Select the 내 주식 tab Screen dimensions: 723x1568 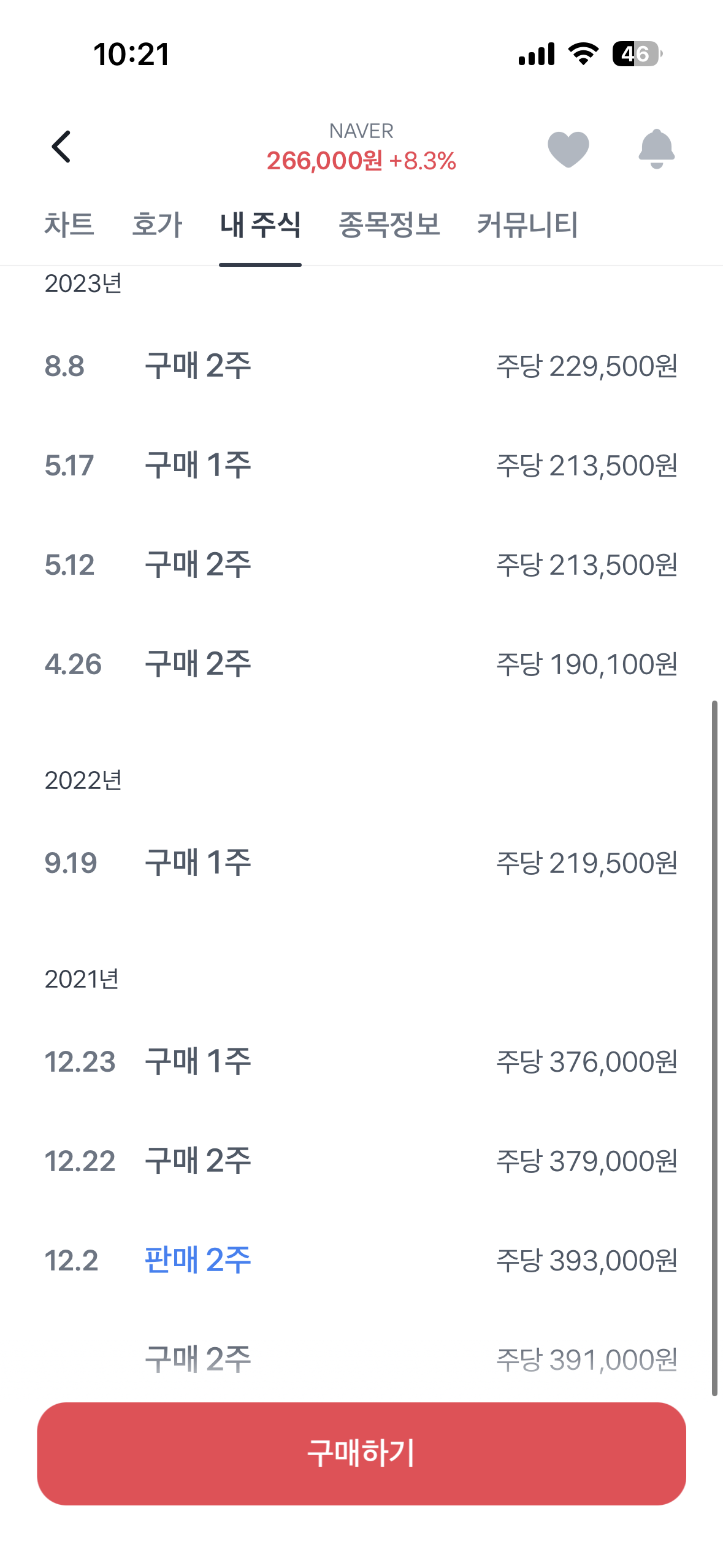point(260,225)
